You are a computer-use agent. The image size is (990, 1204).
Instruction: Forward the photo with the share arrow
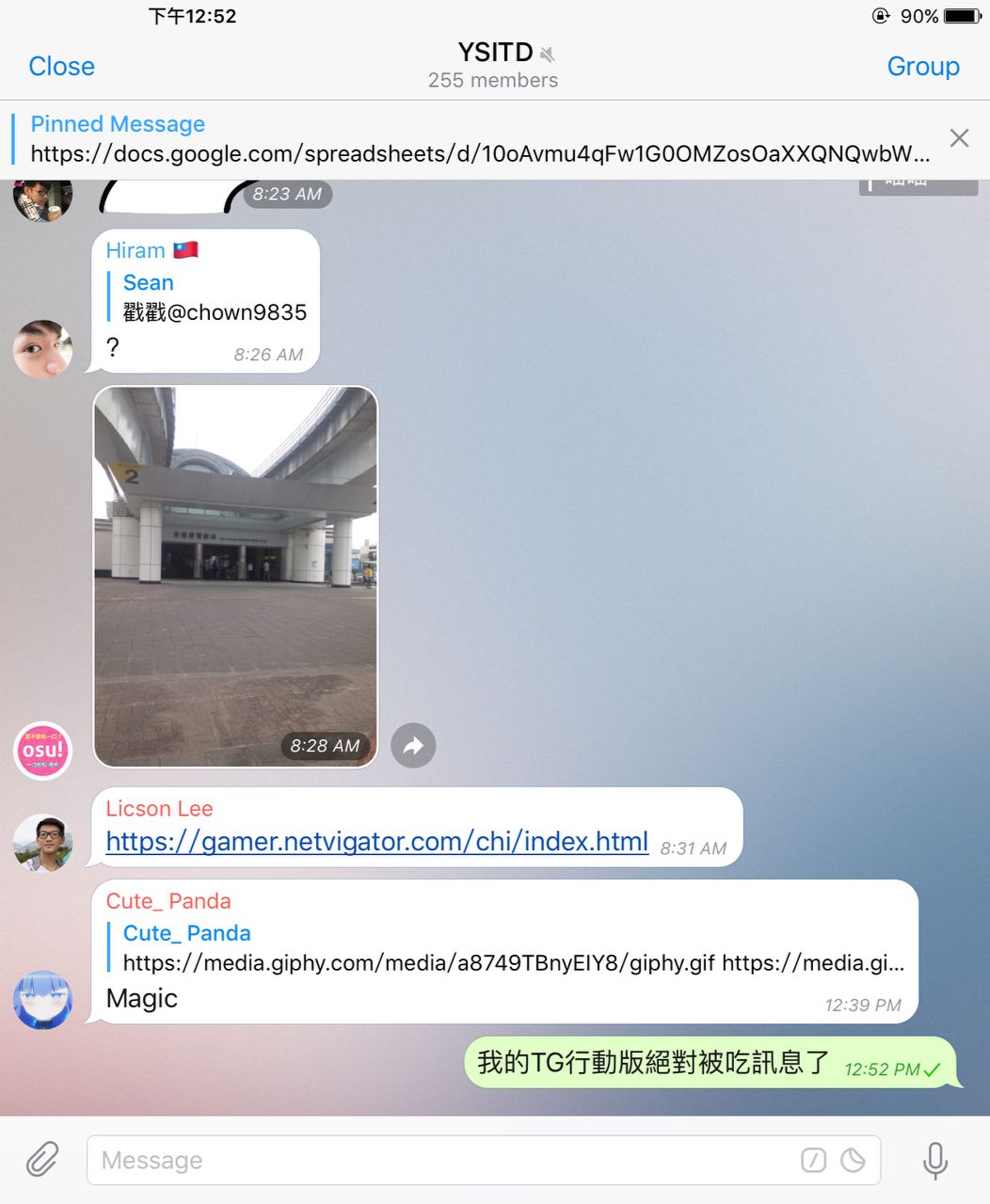(x=413, y=746)
